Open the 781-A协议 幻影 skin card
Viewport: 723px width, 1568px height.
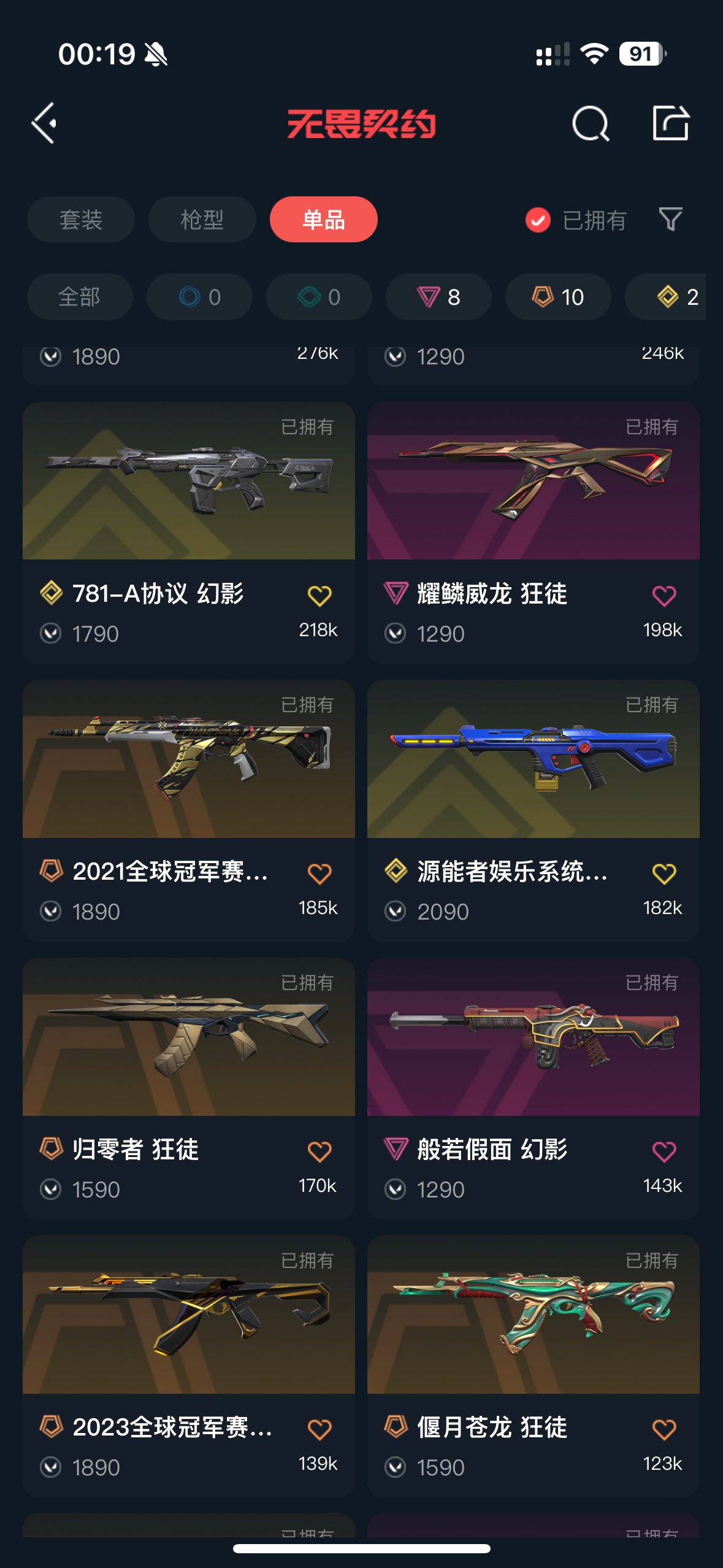click(189, 532)
